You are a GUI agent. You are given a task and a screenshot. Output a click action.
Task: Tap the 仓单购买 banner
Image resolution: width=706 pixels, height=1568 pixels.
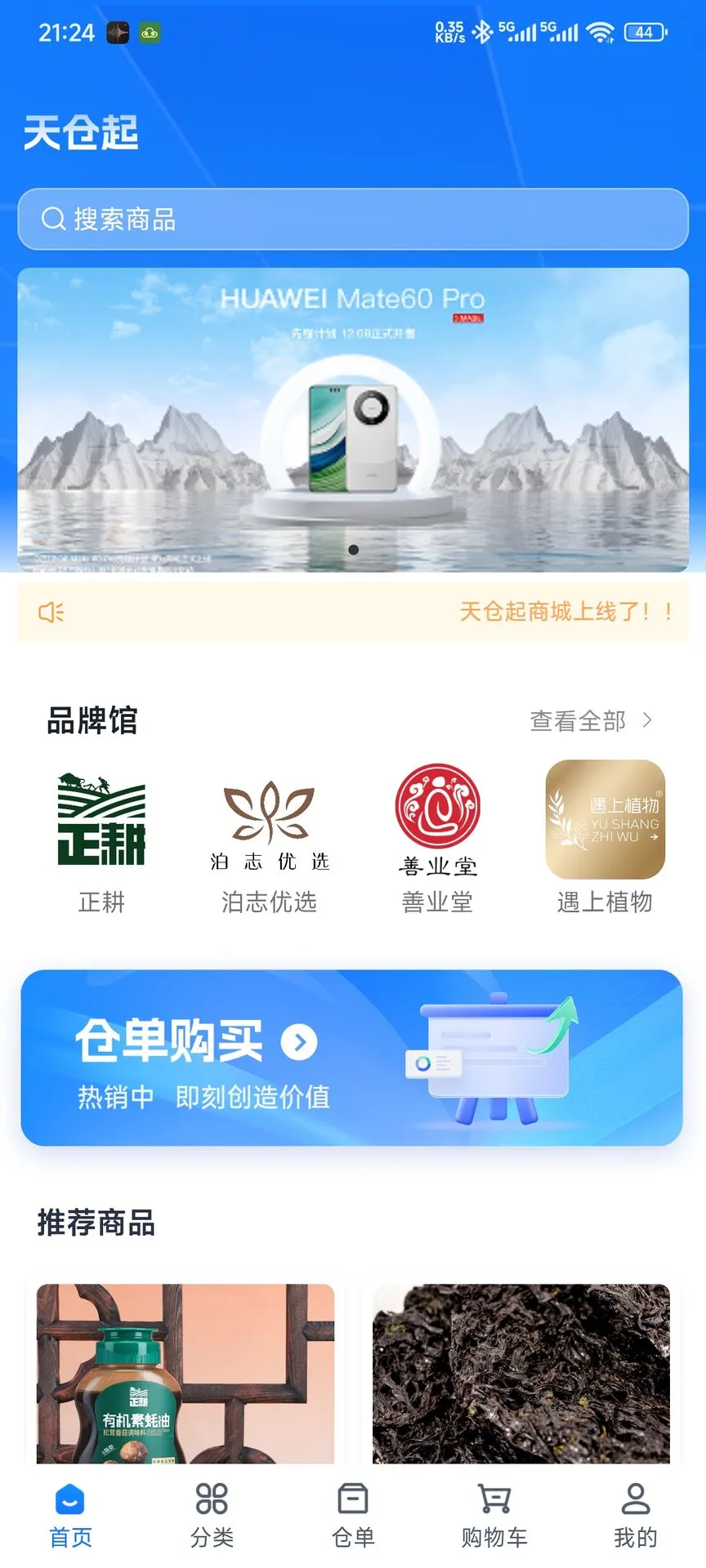point(352,1058)
